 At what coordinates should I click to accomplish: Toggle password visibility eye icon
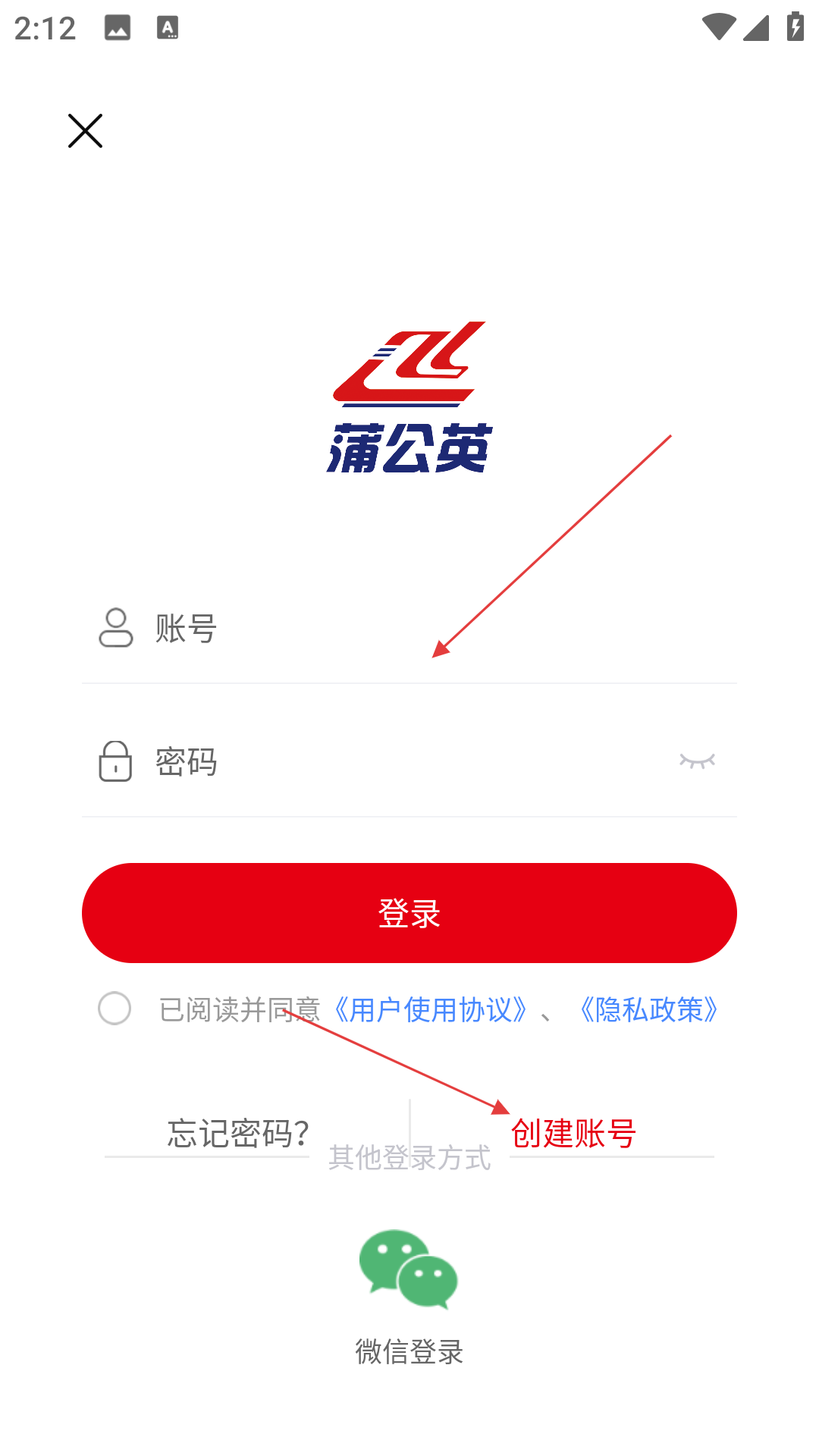697,761
